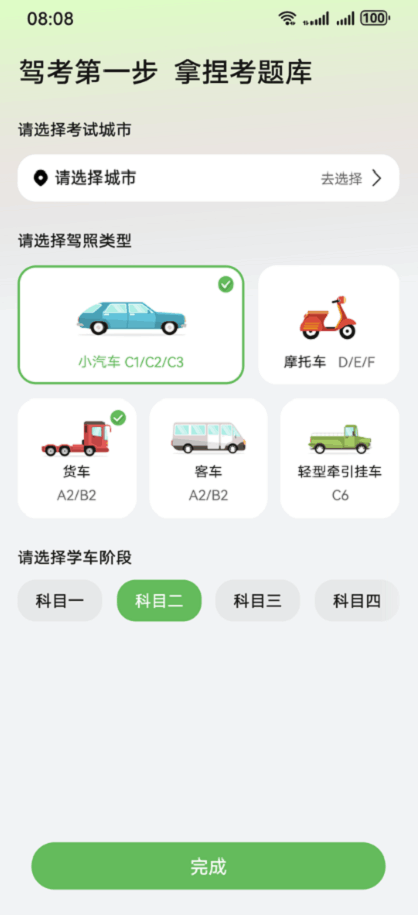The height and width of the screenshot is (915, 418).
Task: Switch to the 科目三 stage
Action: click(x=258, y=600)
